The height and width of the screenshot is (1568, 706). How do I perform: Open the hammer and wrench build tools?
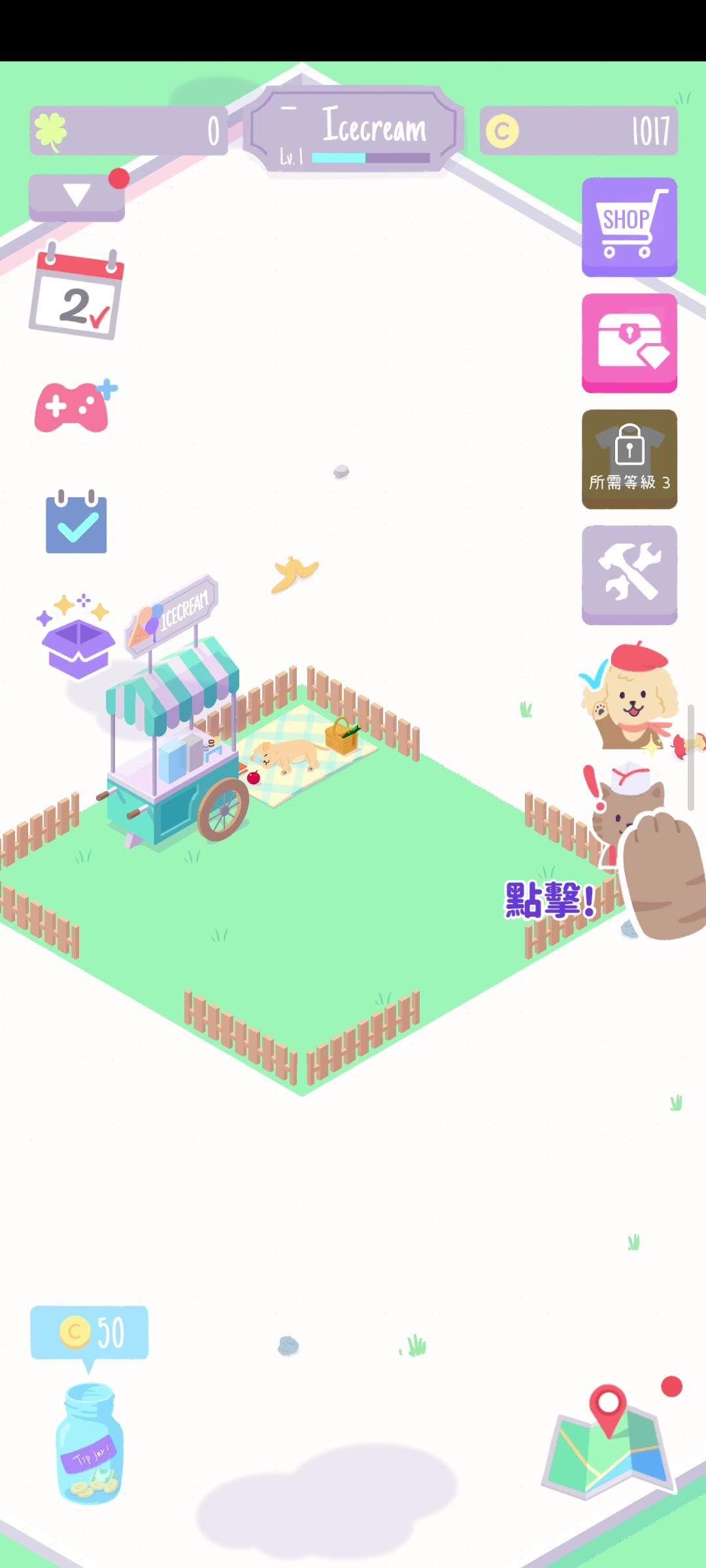coord(629,575)
